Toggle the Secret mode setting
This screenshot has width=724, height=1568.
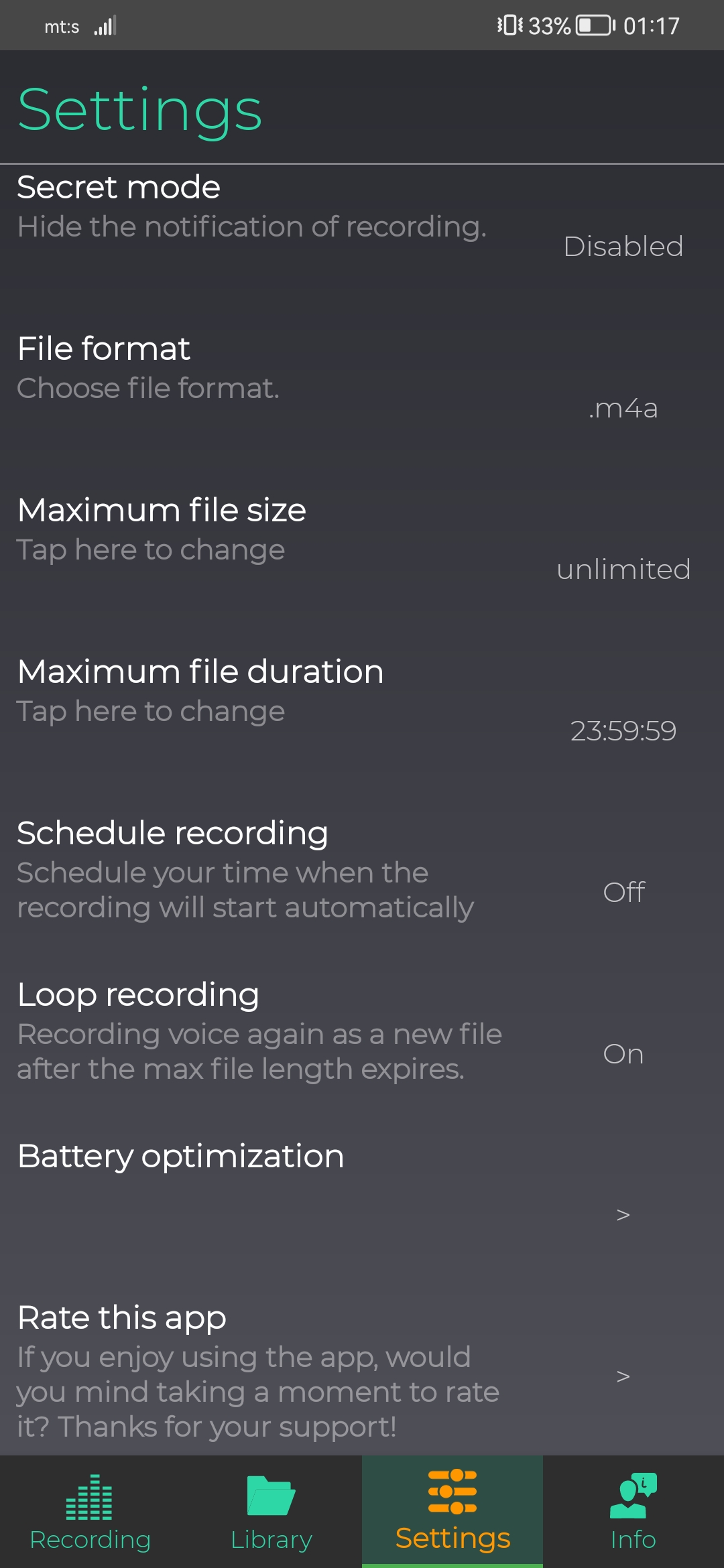click(623, 246)
